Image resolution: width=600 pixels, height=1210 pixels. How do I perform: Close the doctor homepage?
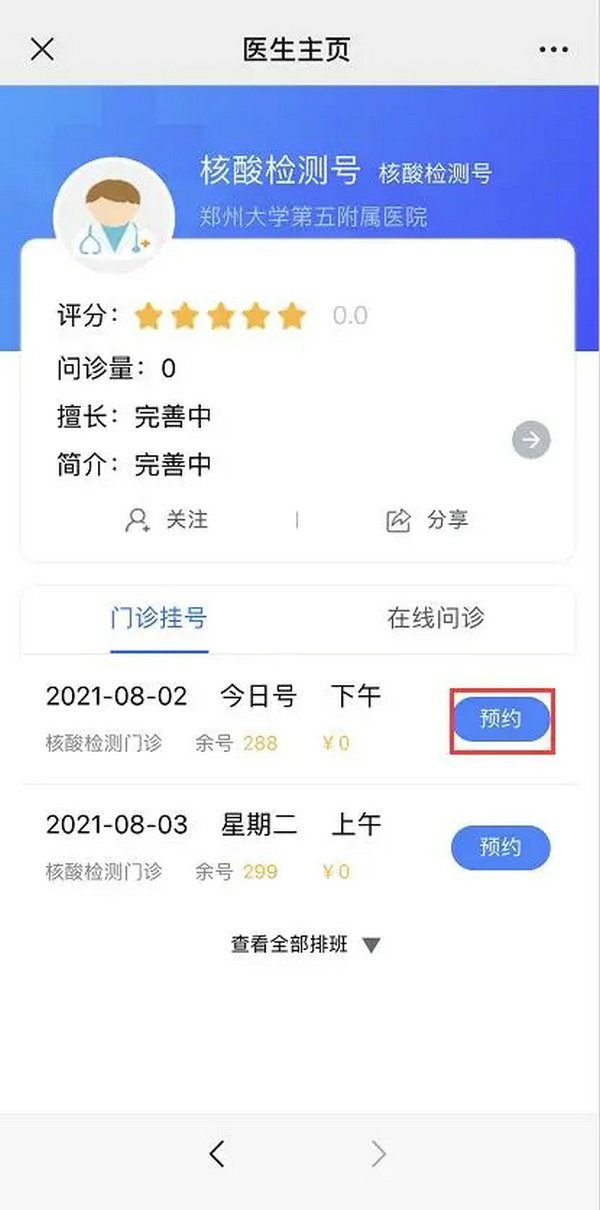point(42,49)
